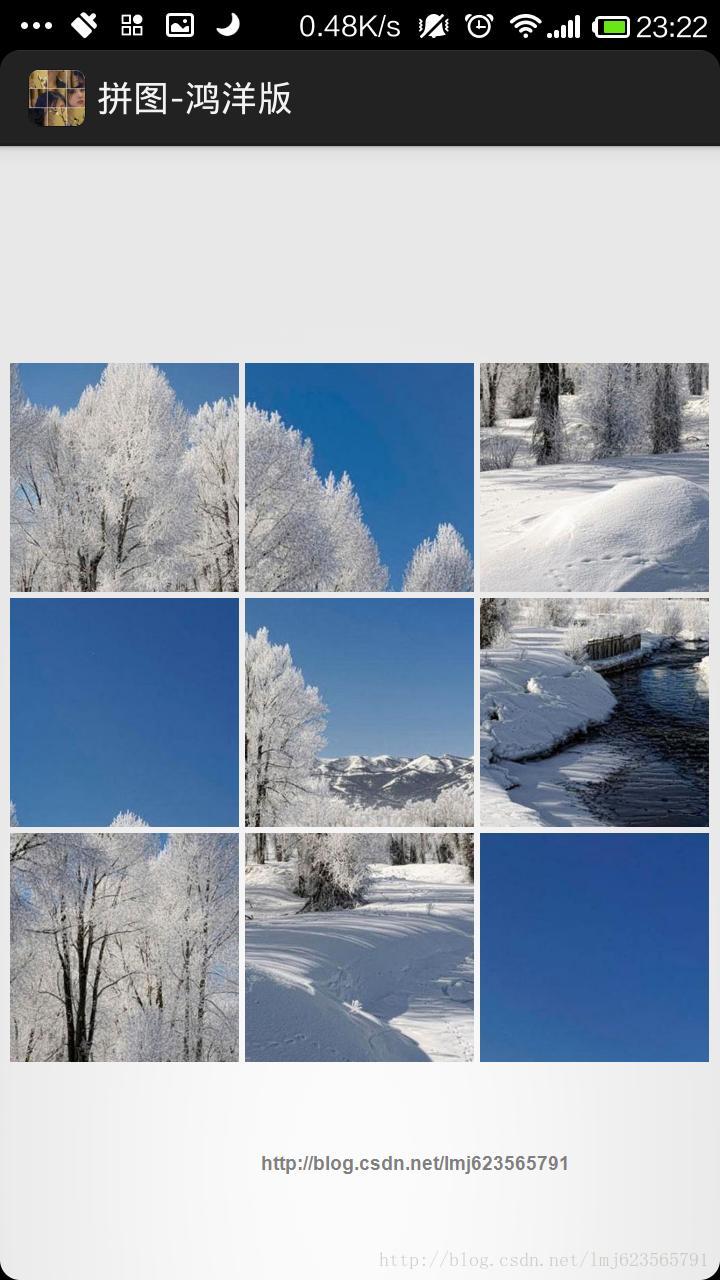The height and width of the screenshot is (1280, 720).
Task: Select the tile with the snow mound and dark tree trunks
Action: [594, 477]
